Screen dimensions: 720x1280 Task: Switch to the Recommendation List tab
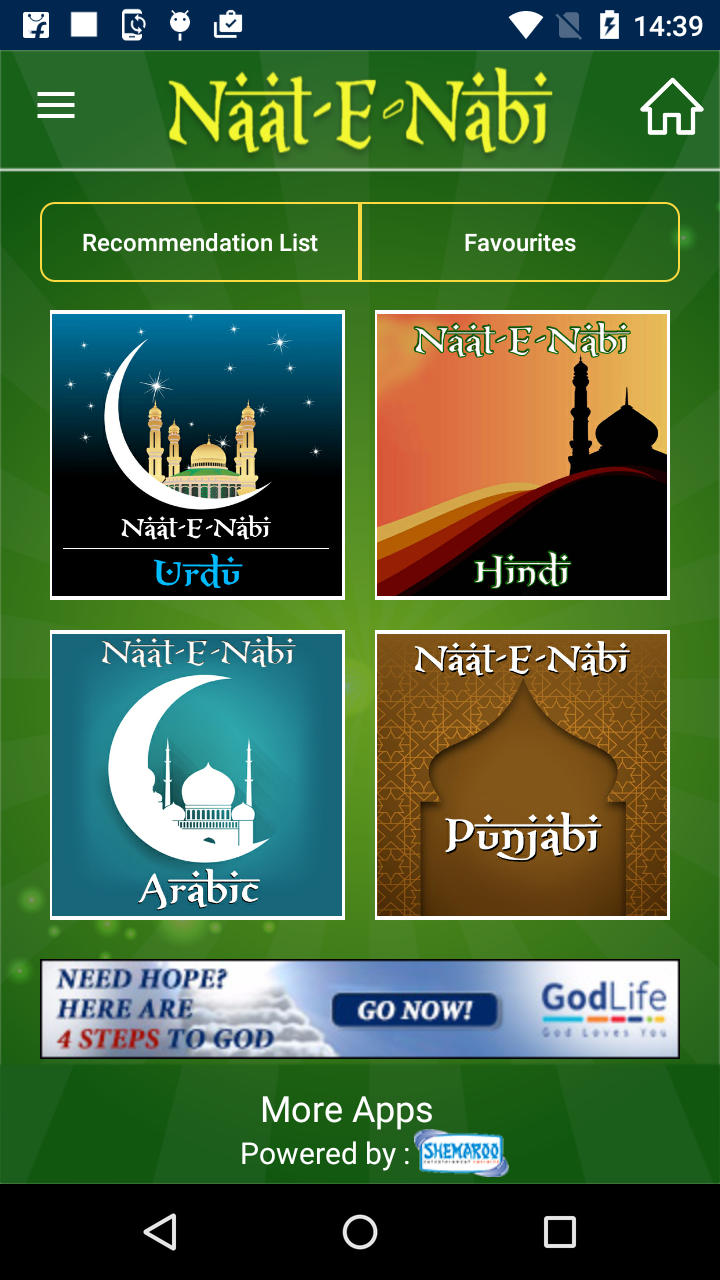pyautogui.click(x=200, y=243)
